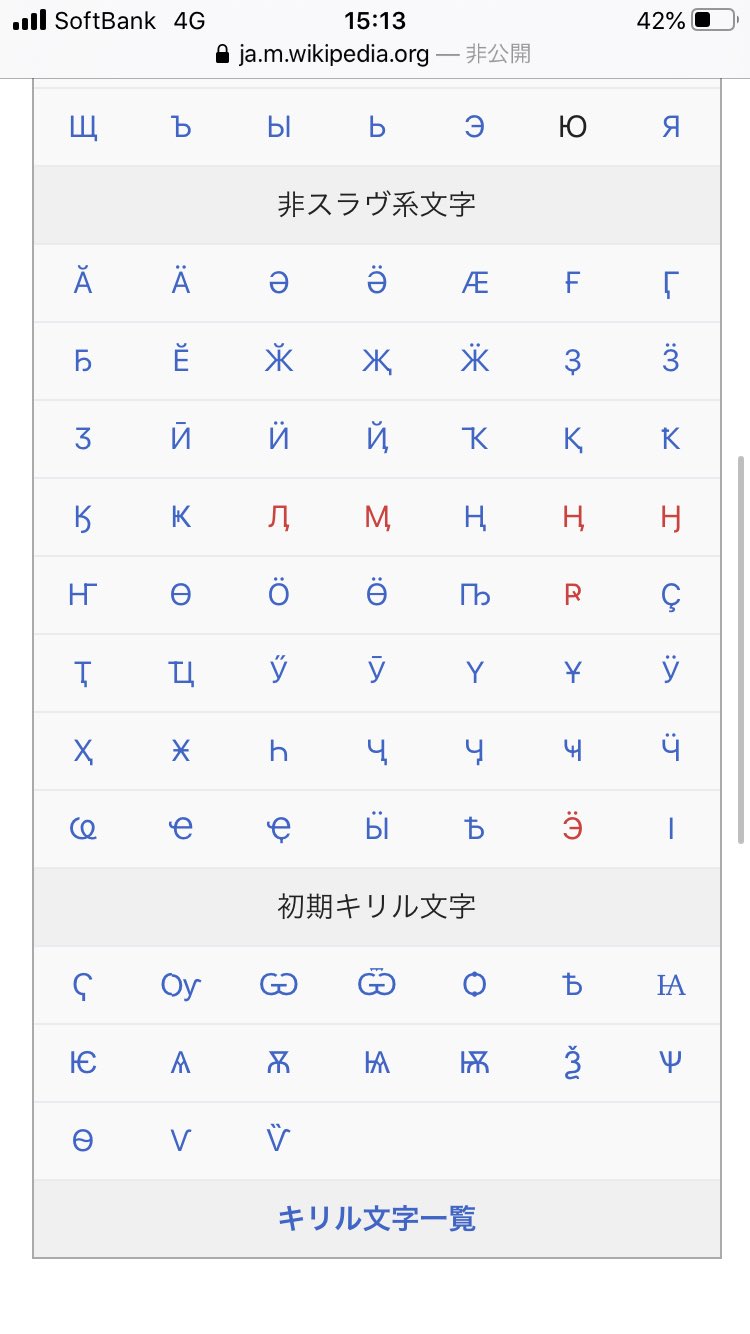This screenshot has width=750, height=1334.
Task: Open the Ә (schwa) letter page
Action: pyautogui.click(x=278, y=282)
